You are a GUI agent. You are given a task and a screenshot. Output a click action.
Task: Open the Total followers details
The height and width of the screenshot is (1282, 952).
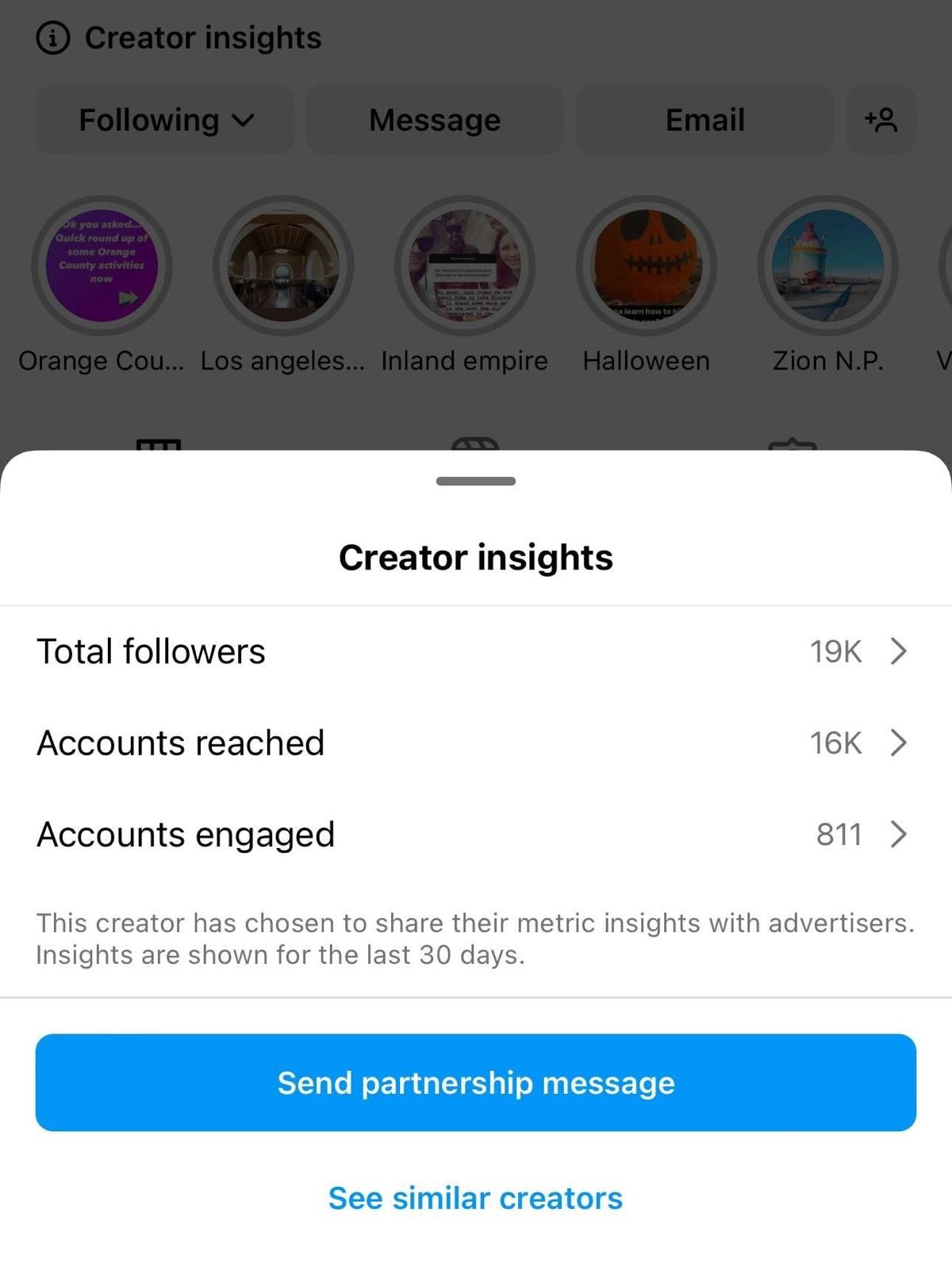point(476,651)
